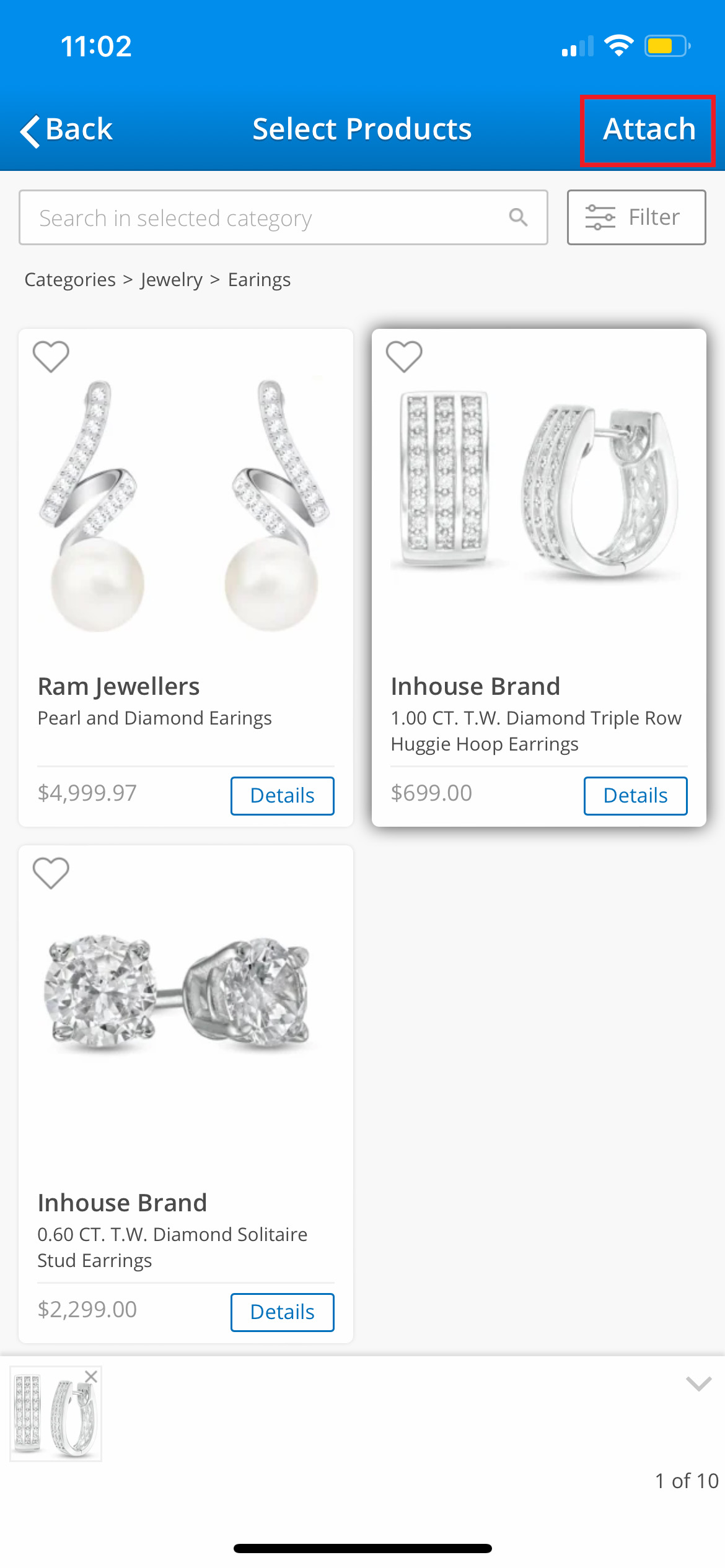Screen dimensions: 725x1568
Task: Collapse the selected products tray
Action: [x=698, y=1384]
